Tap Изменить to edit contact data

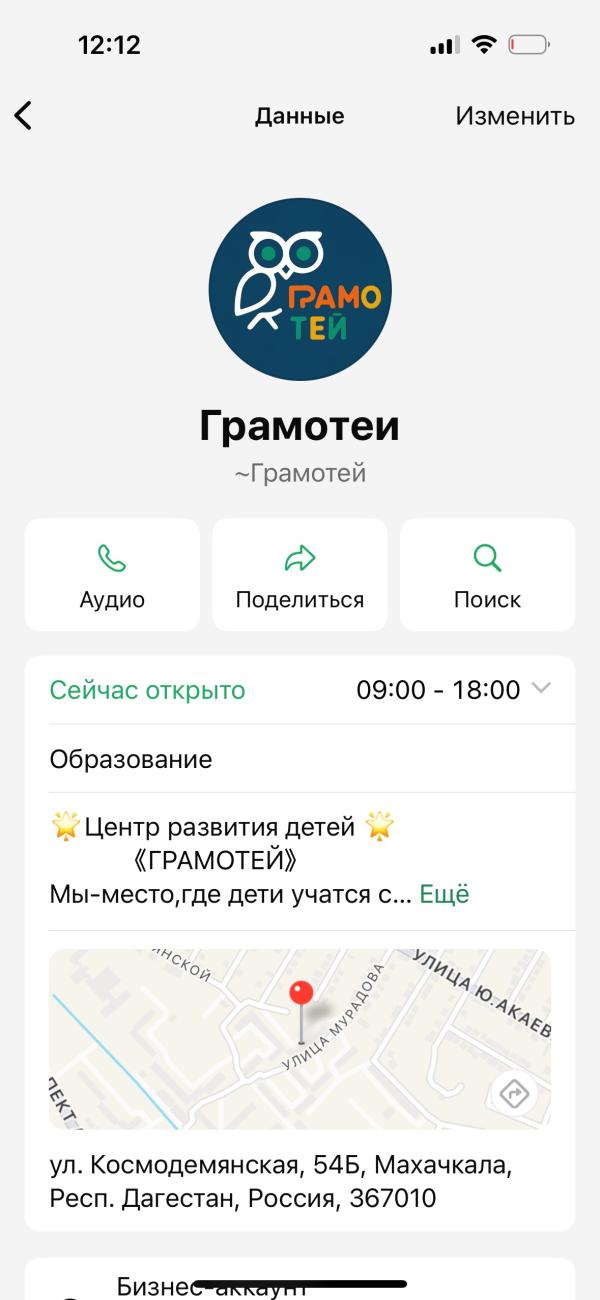click(x=515, y=116)
